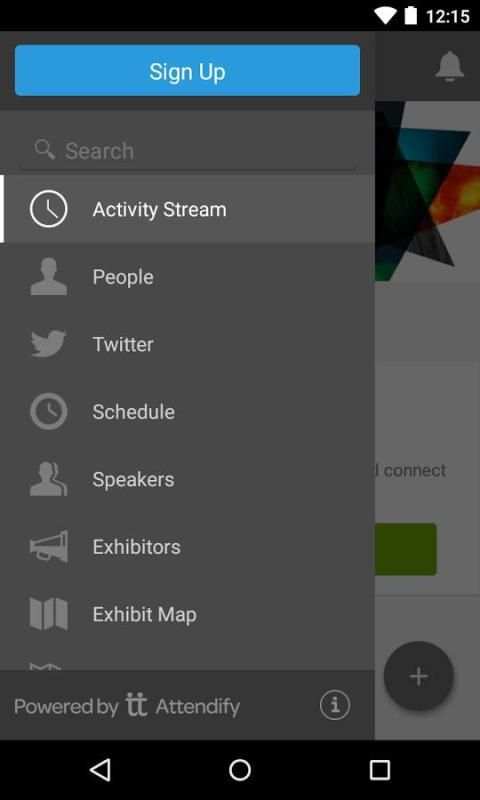Open Exhibitors
480x800 pixels.
click(187, 546)
